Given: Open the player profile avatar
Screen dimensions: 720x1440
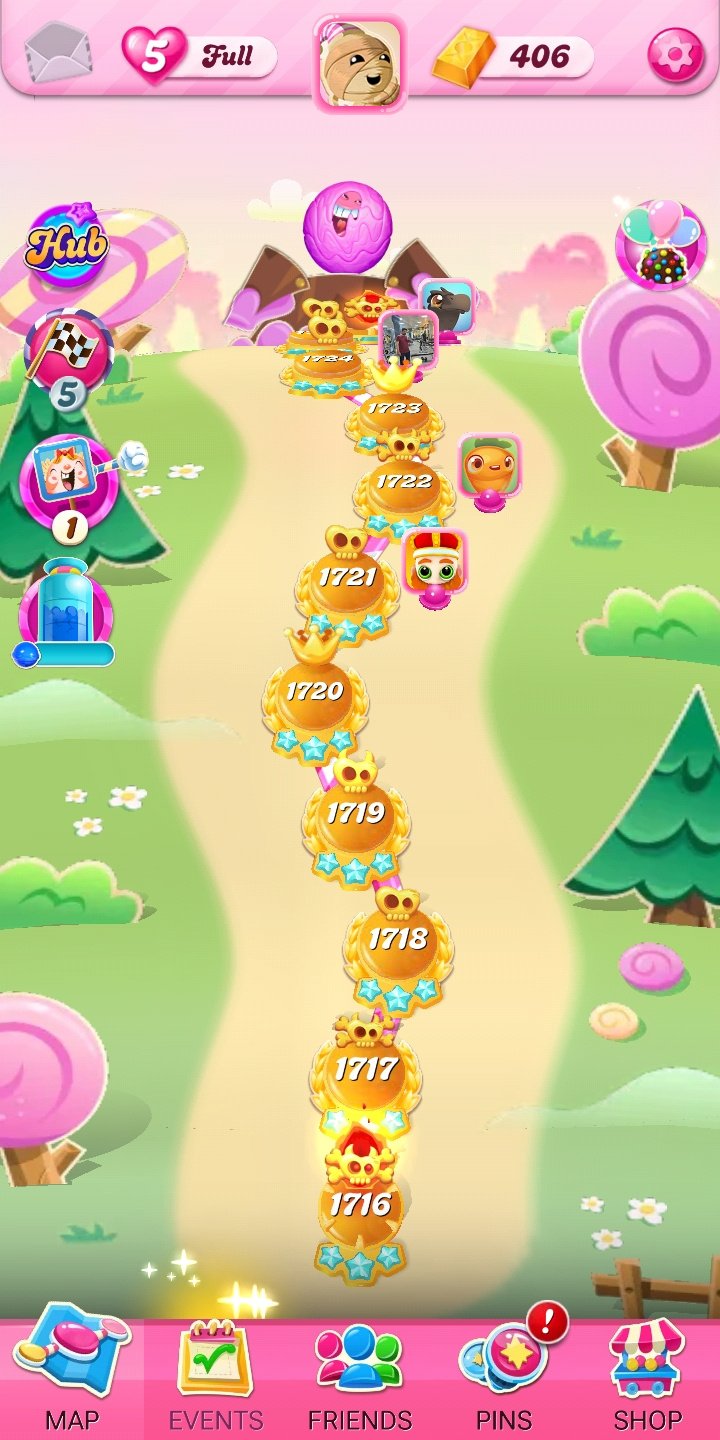Looking at the screenshot, I should click(360, 62).
